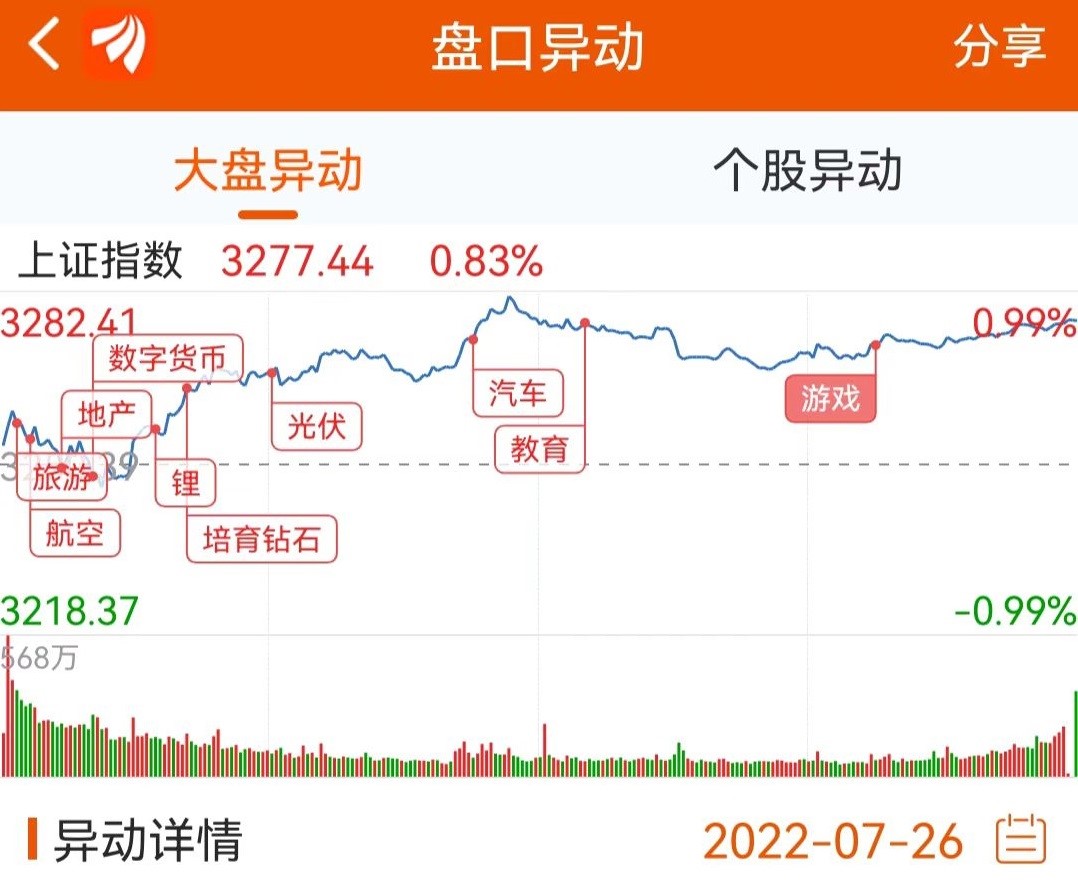Select the 航空 sector tag
The width and height of the screenshot is (1078, 893).
point(75,533)
